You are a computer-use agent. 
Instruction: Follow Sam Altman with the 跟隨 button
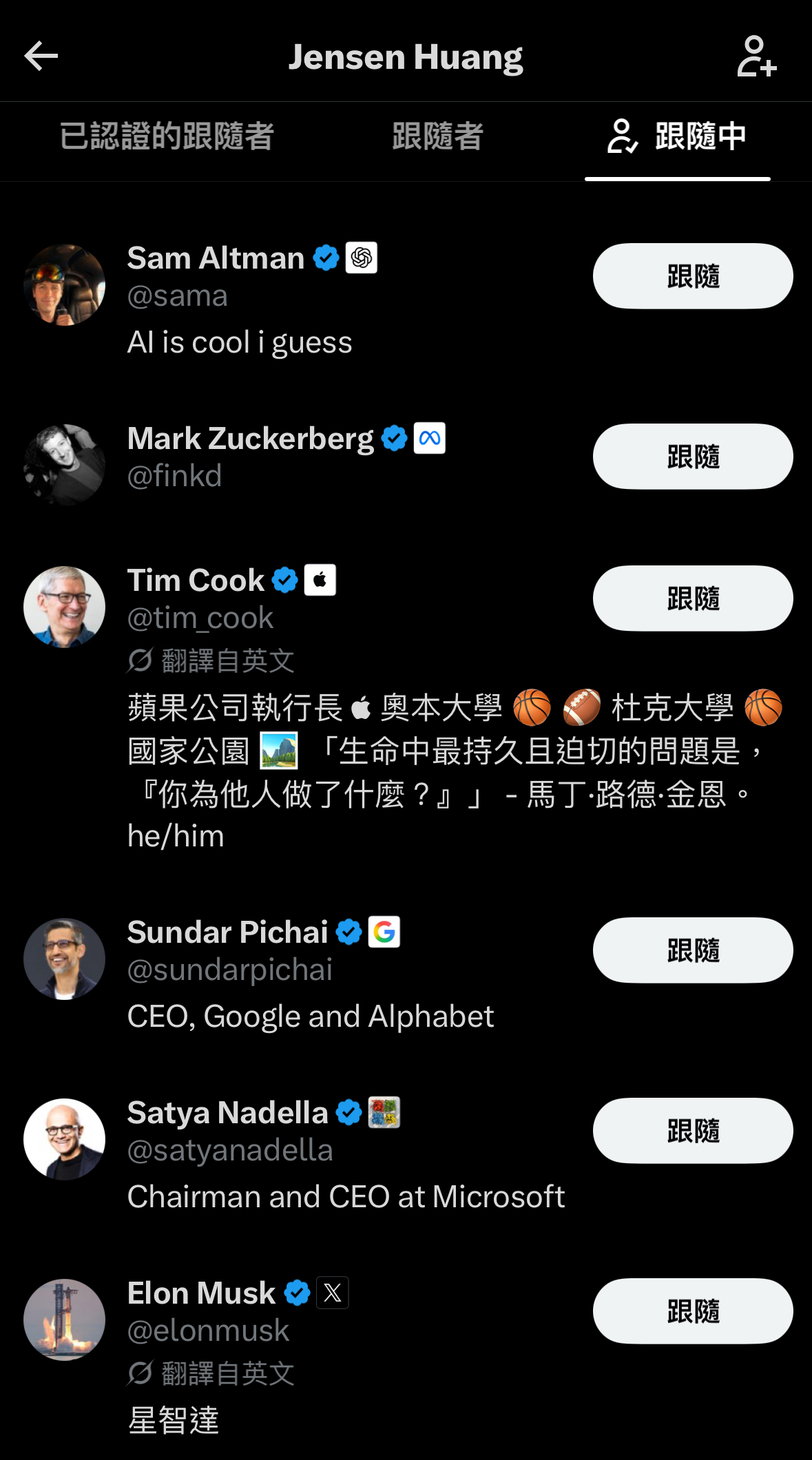[x=693, y=276]
